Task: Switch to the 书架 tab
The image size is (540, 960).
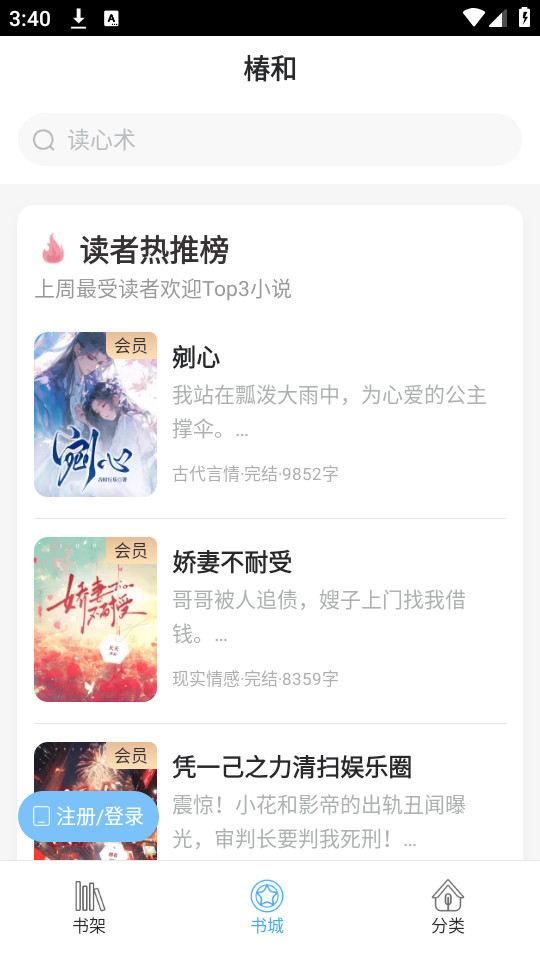Action: [89, 907]
